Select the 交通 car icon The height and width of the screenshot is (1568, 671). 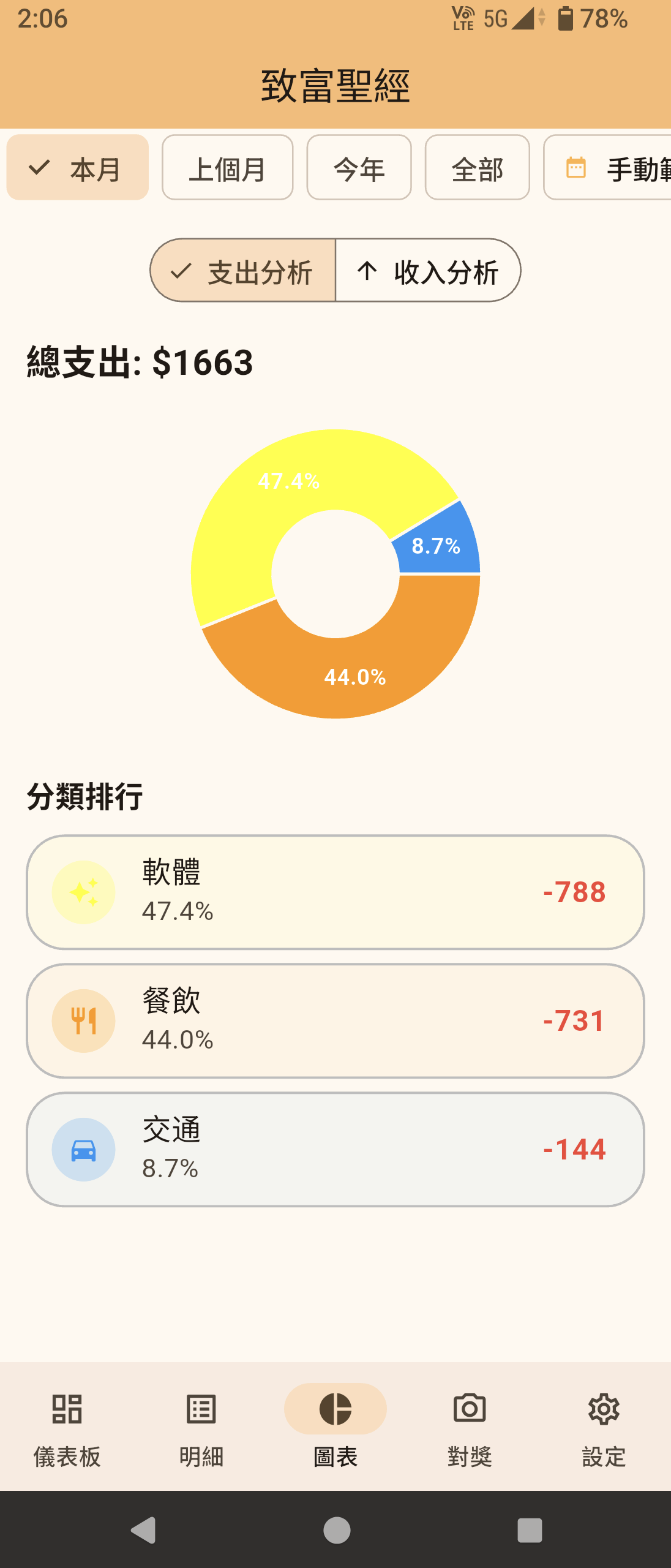[x=84, y=1150]
